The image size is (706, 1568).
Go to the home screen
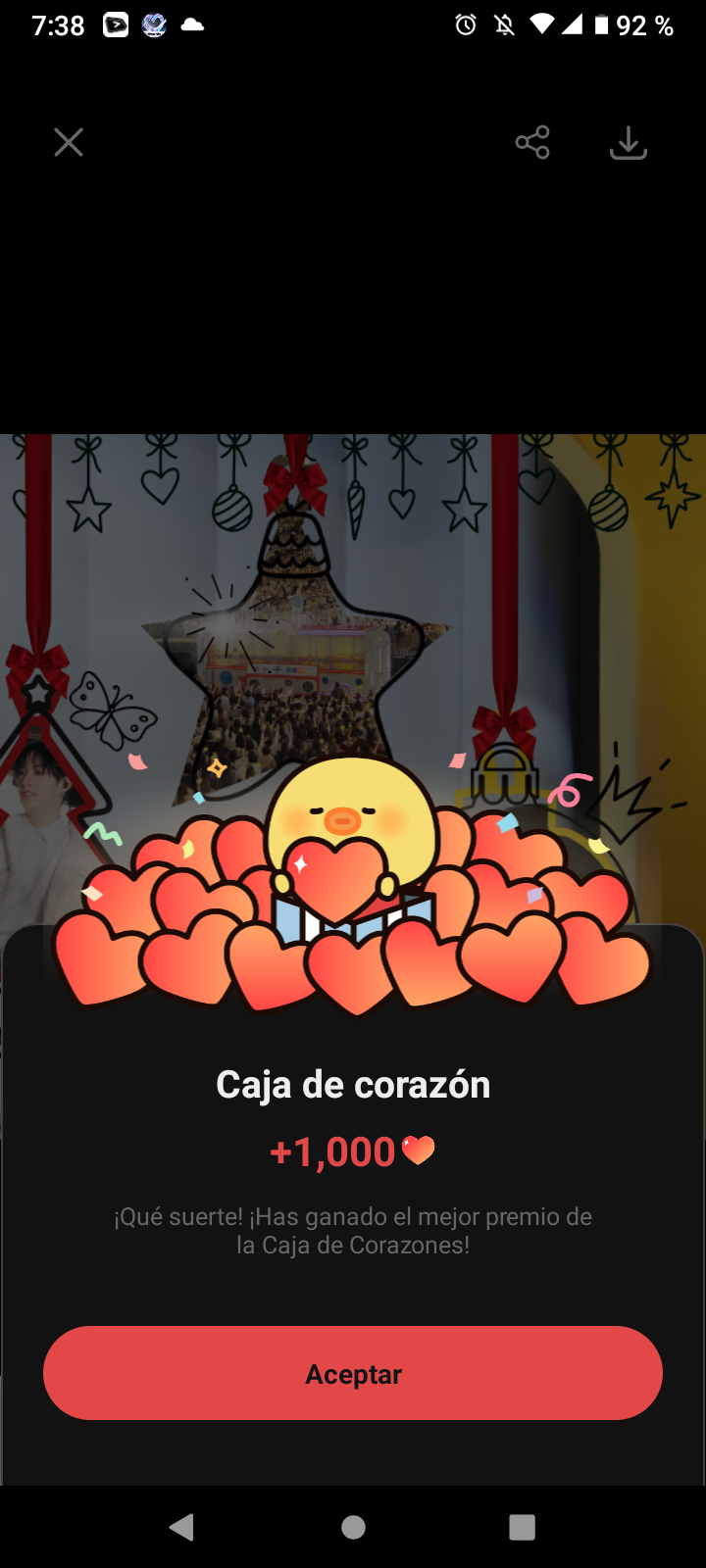pos(353,1527)
